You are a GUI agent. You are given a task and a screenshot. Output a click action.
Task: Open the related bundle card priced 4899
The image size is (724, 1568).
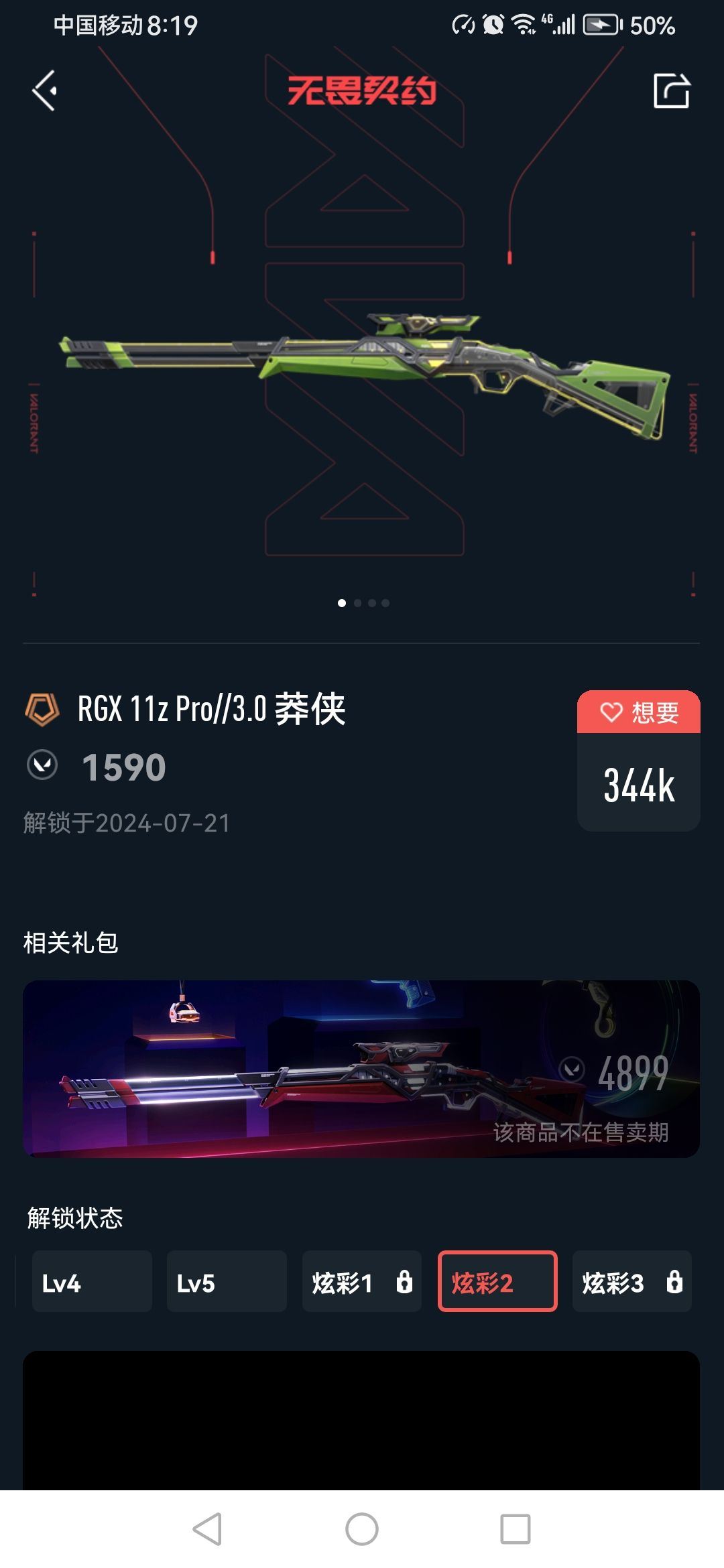tap(361, 1069)
